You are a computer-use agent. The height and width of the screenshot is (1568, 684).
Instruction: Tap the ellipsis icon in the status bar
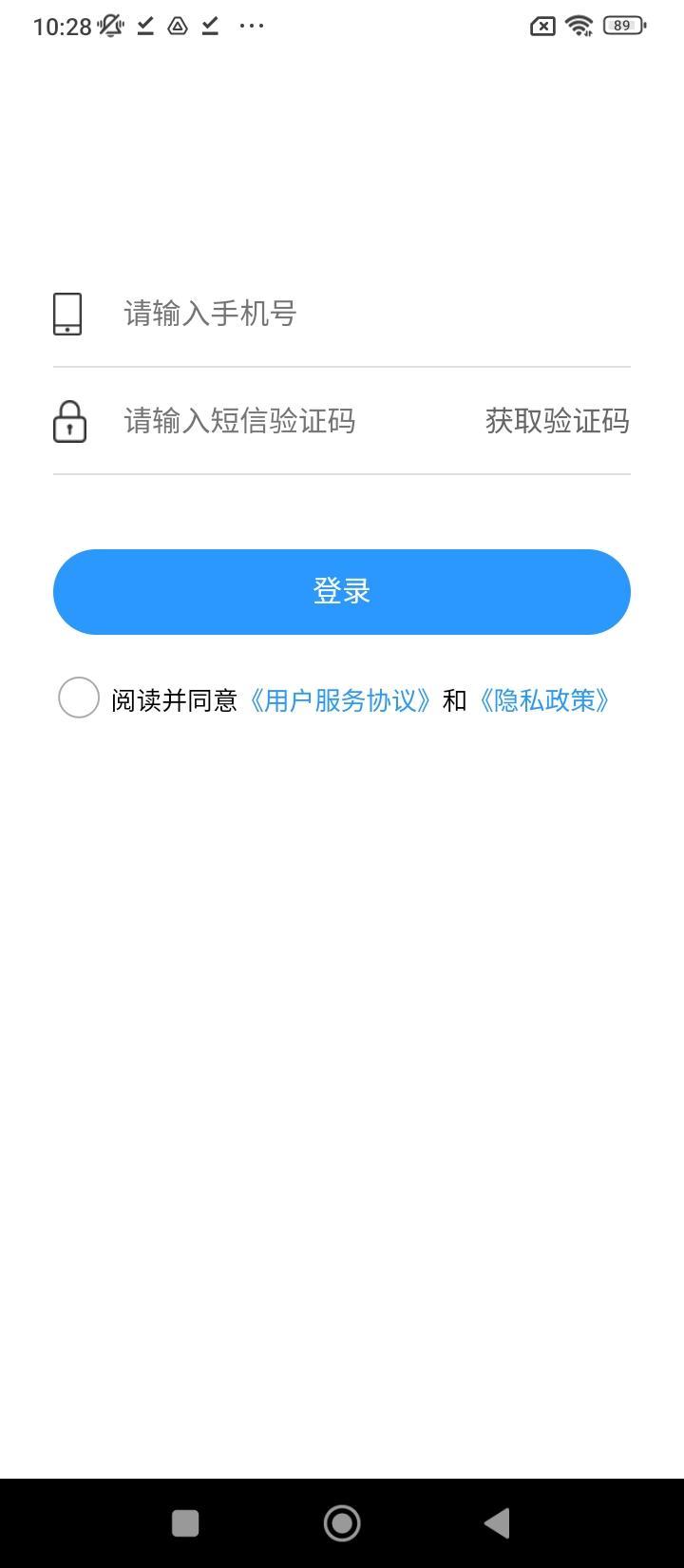[251, 26]
